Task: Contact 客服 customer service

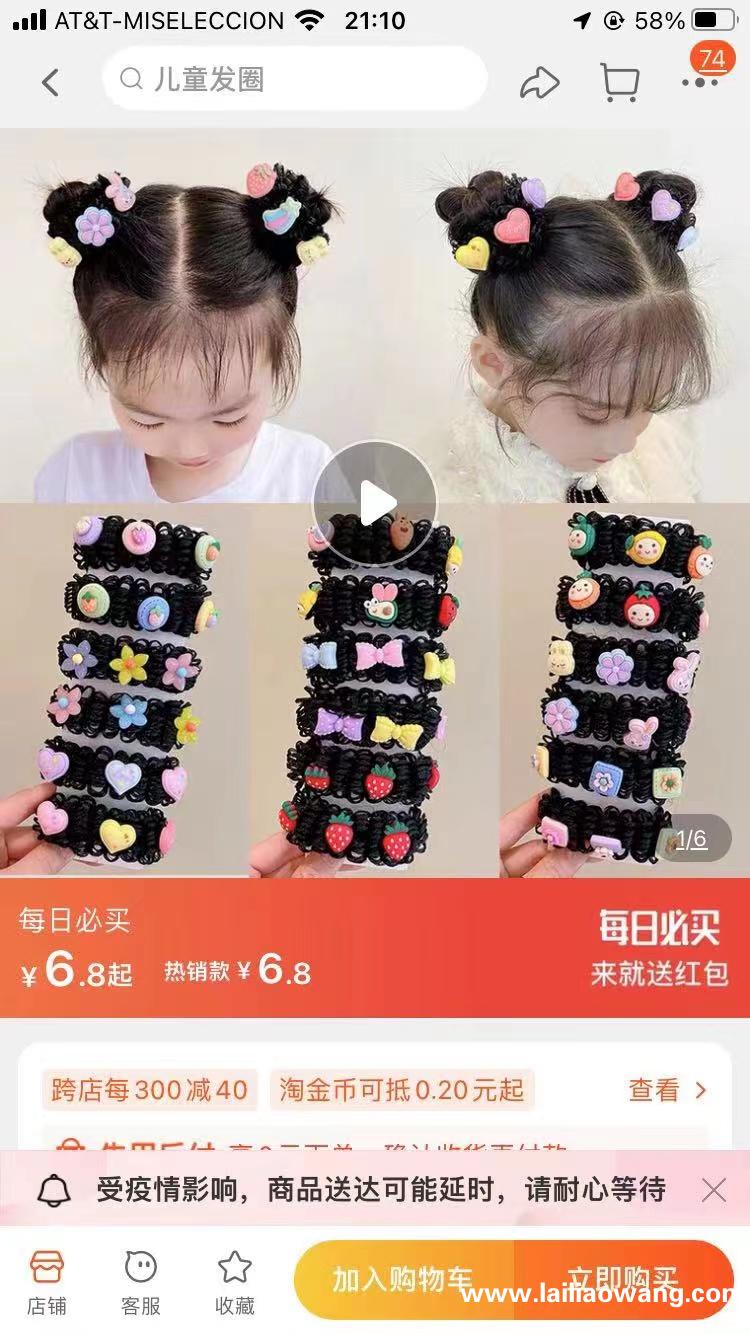Action: click(x=141, y=1282)
